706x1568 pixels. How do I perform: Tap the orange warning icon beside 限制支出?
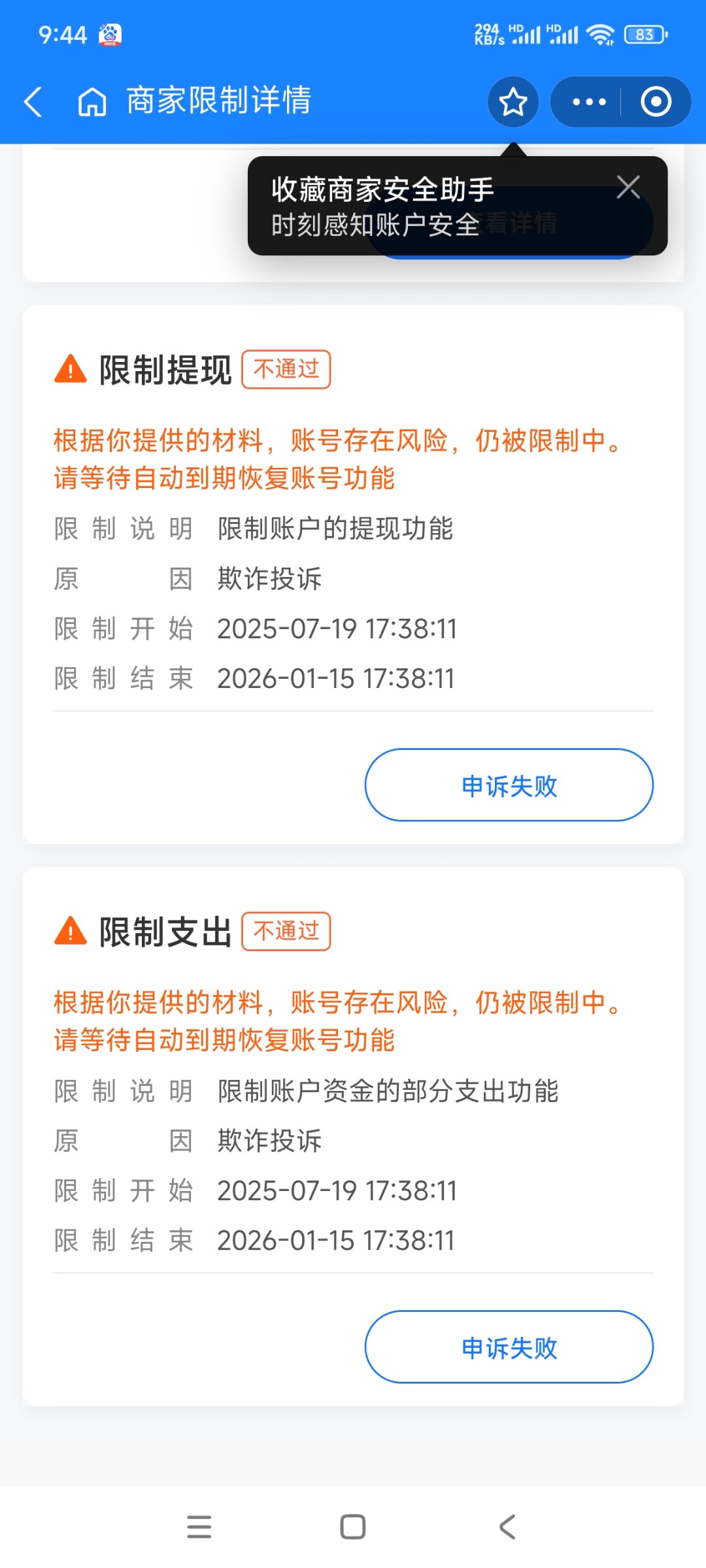coord(71,930)
